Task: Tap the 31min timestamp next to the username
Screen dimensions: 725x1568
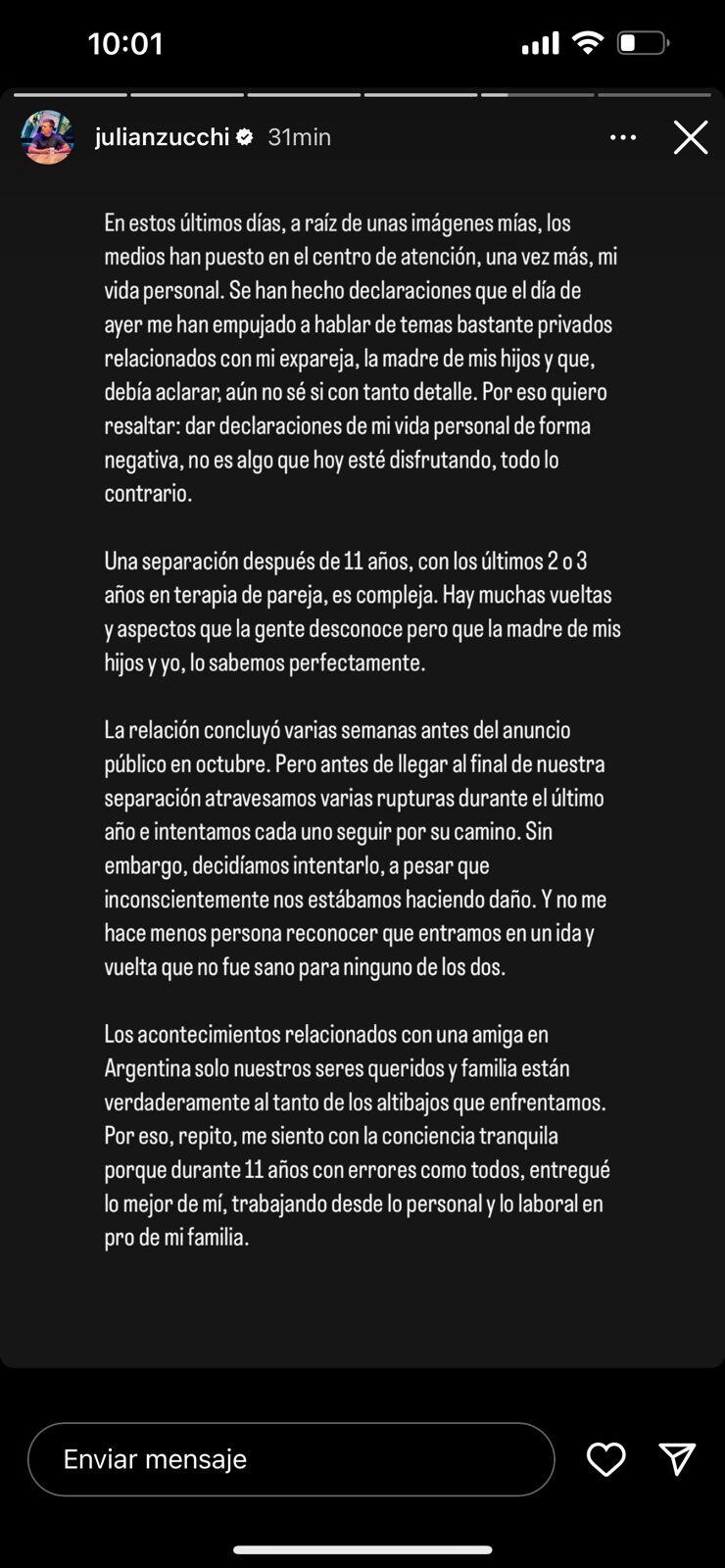Action: (298, 137)
